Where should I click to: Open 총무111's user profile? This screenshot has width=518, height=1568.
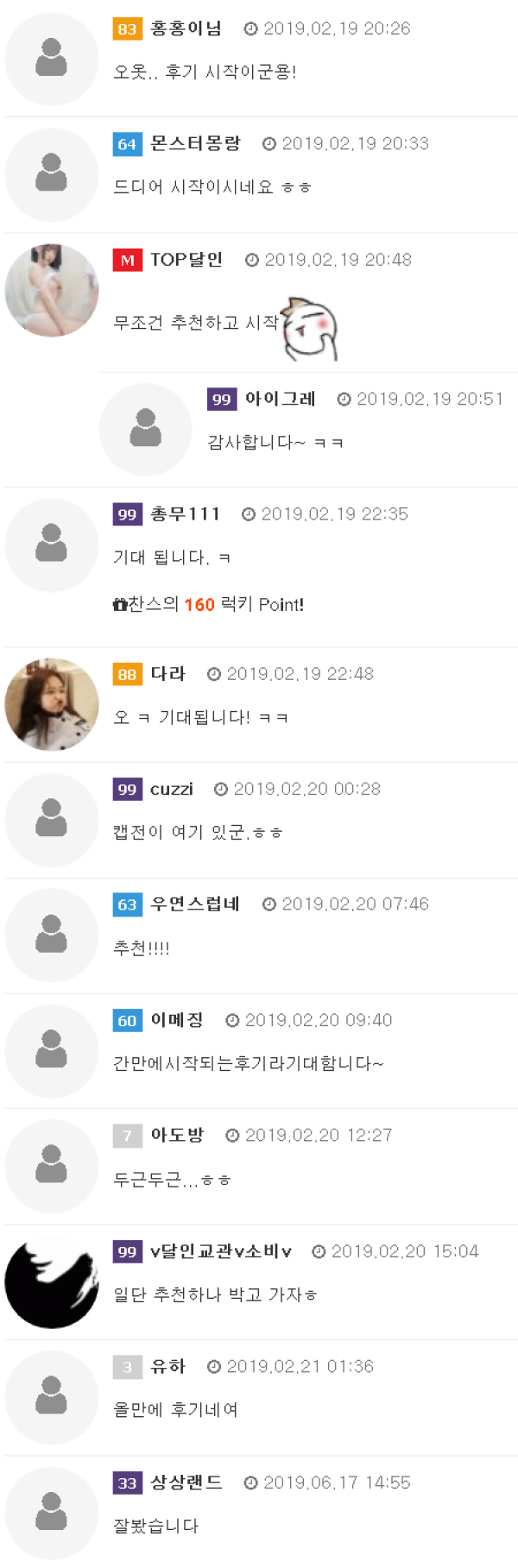pyautogui.click(x=185, y=514)
